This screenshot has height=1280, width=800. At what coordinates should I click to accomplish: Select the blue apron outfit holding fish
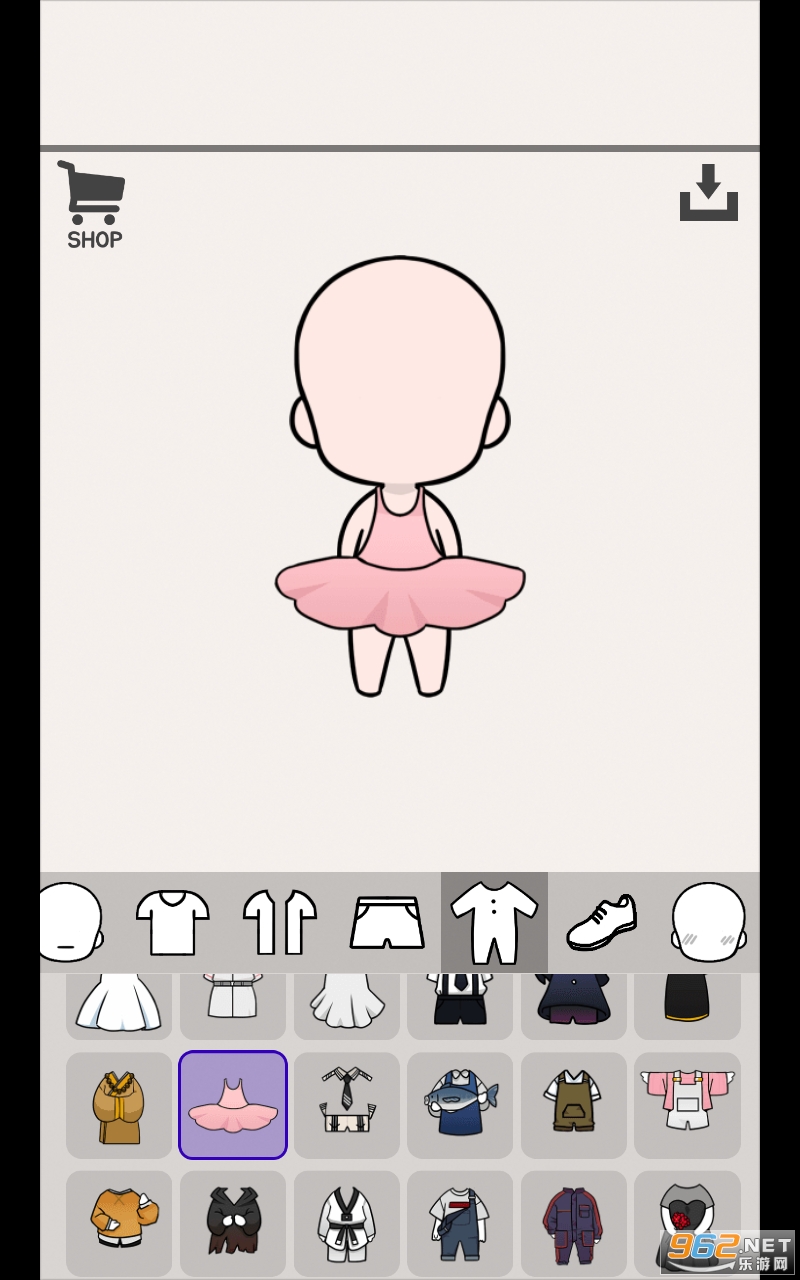coord(460,1105)
